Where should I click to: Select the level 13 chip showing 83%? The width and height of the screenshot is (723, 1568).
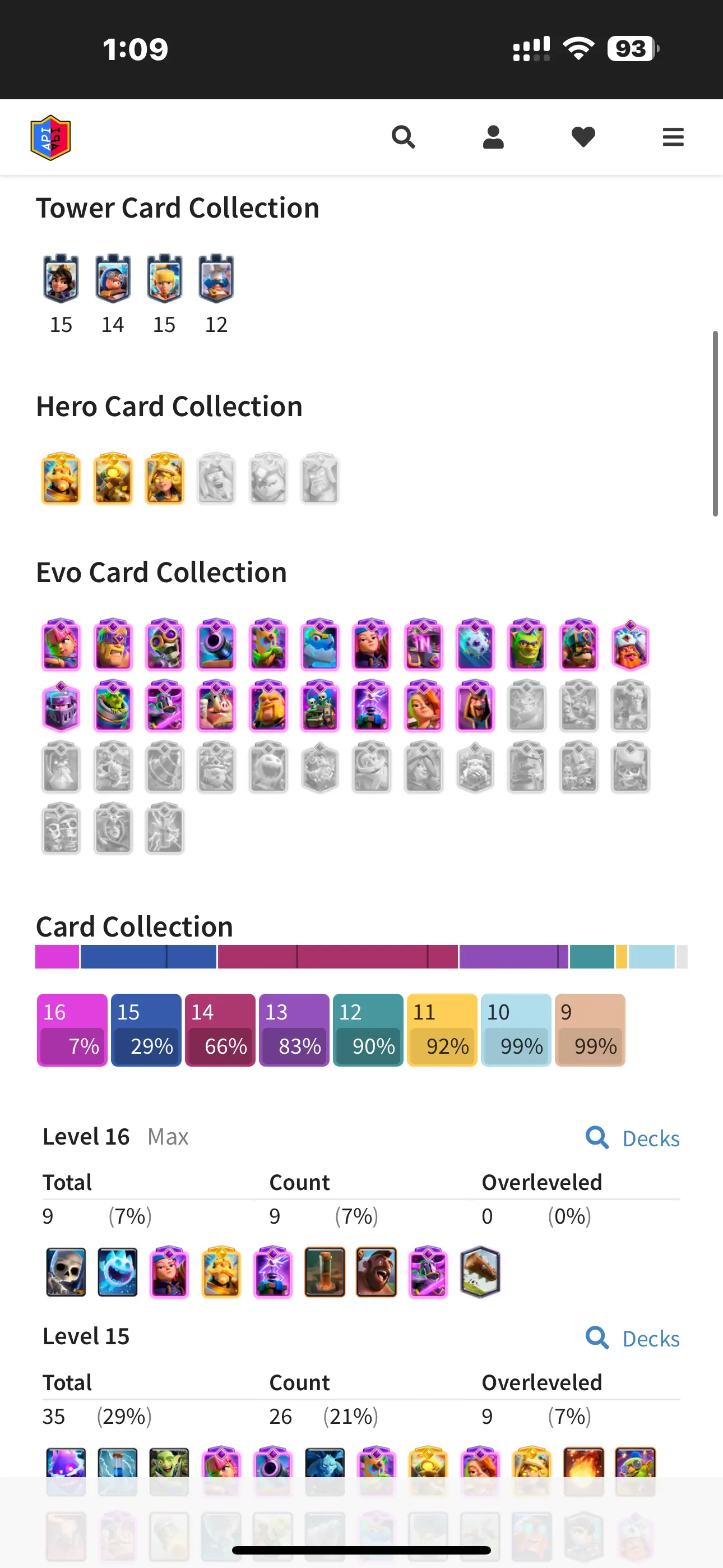click(294, 1030)
